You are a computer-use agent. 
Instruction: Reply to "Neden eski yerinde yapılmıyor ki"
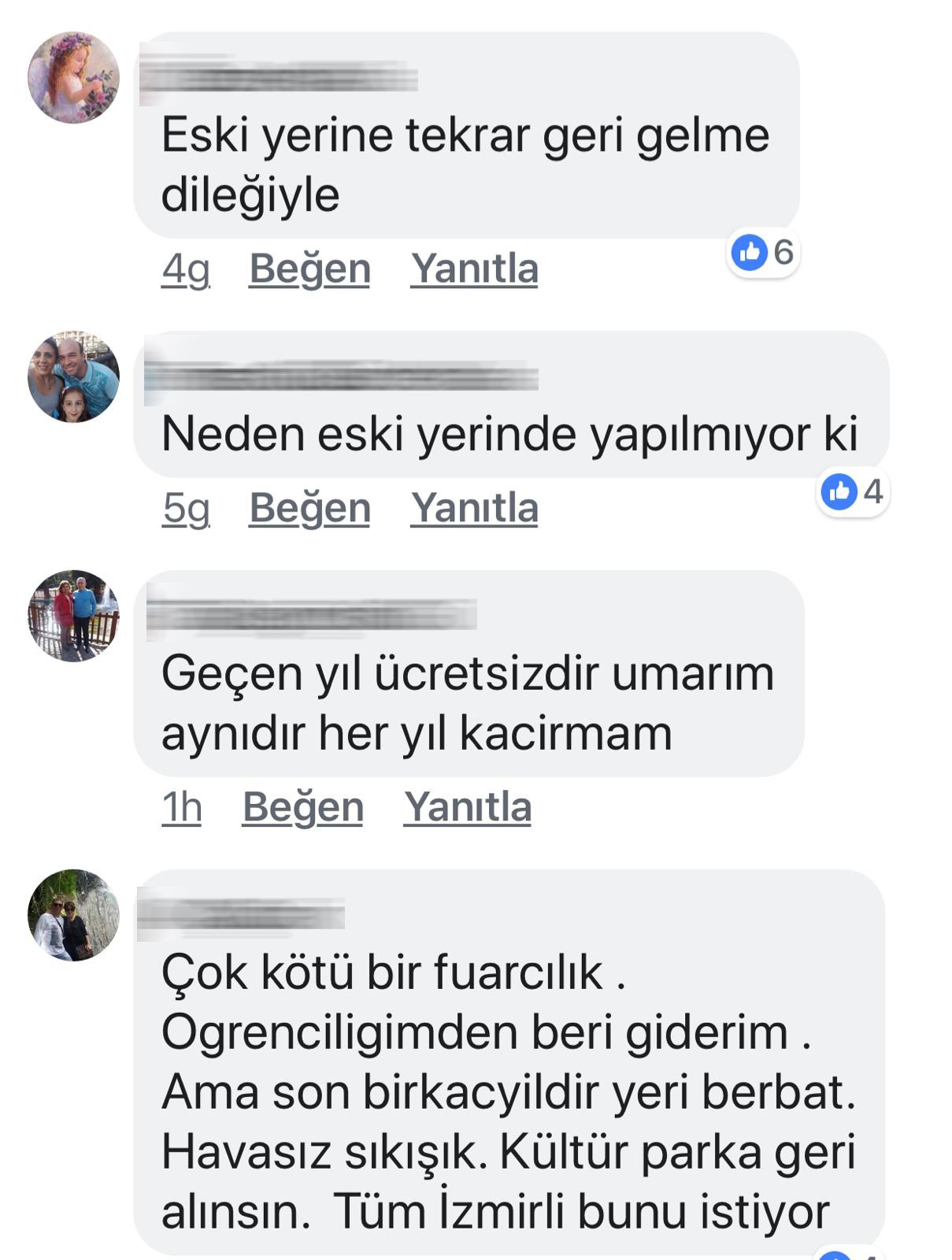pos(474,508)
